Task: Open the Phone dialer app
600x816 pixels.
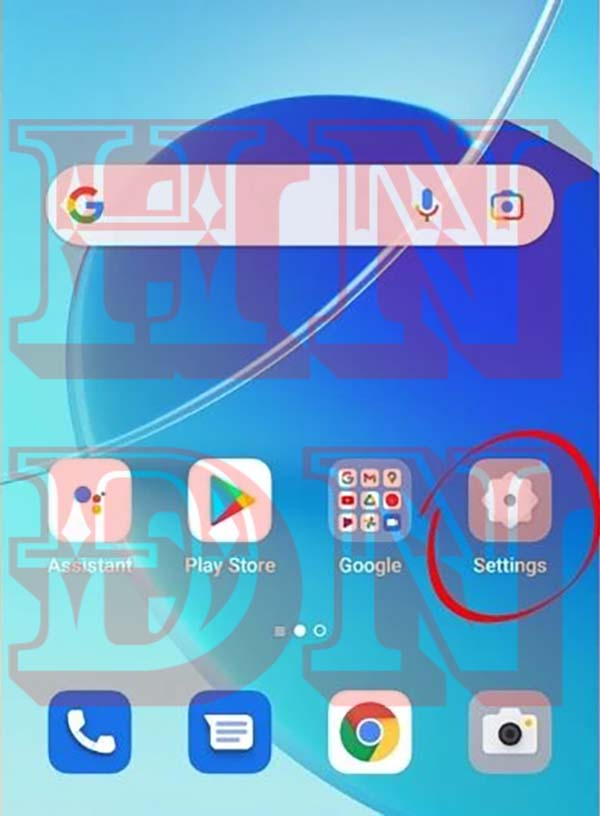Action: coord(89,732)
